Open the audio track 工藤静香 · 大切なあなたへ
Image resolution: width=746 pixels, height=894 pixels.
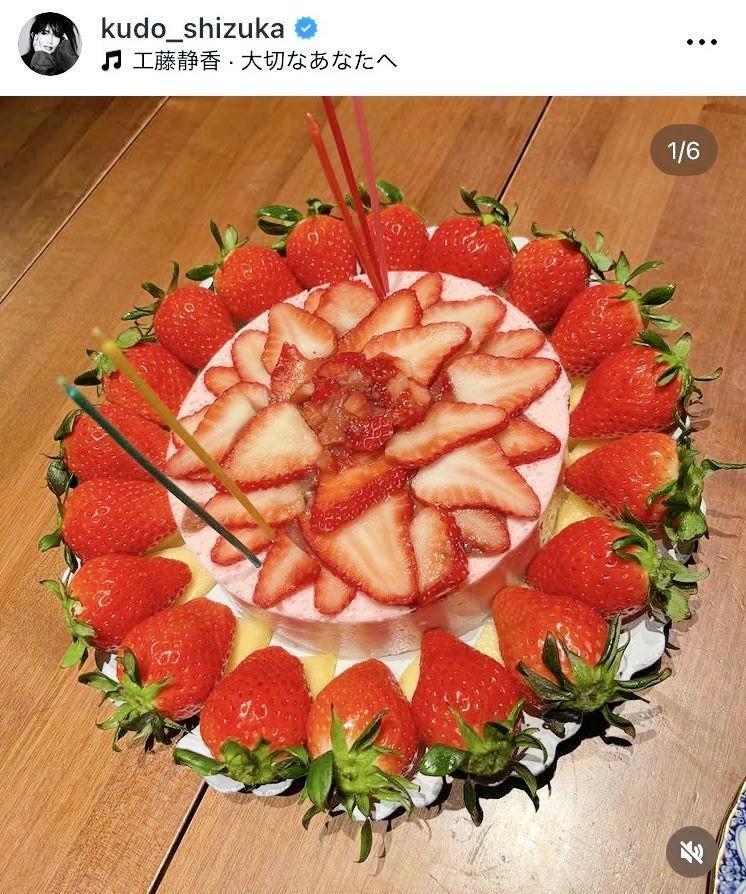[260, 61]
